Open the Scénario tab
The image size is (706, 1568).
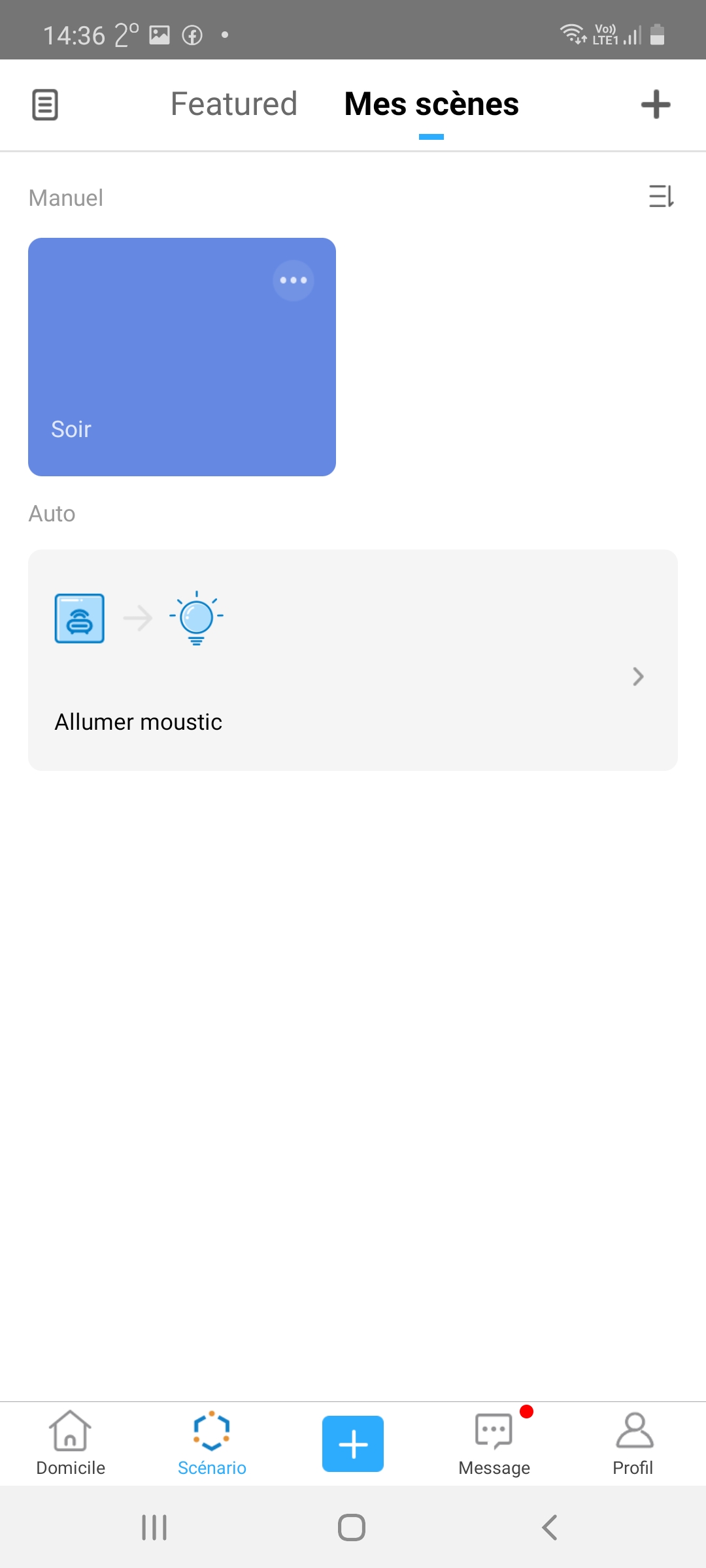212,1444
